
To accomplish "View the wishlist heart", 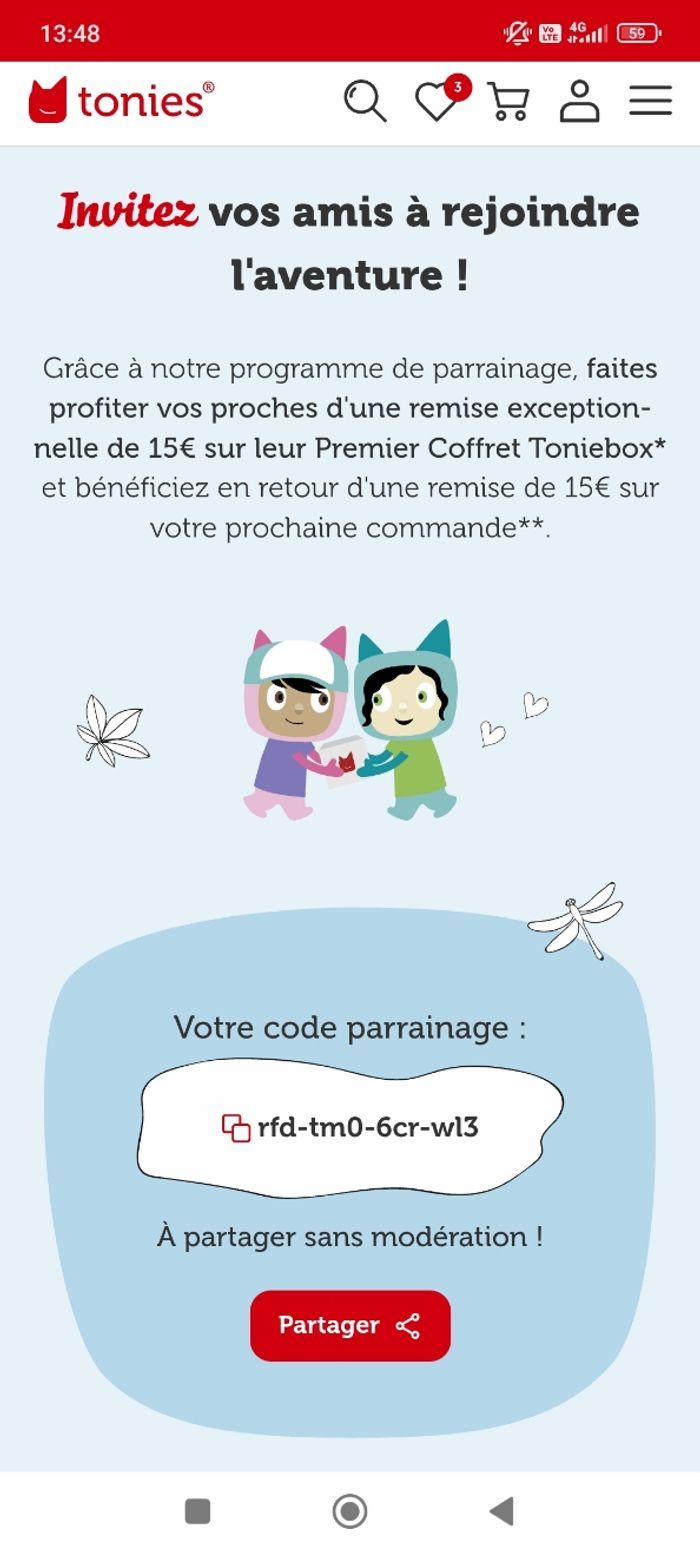I will pos(437,101).
